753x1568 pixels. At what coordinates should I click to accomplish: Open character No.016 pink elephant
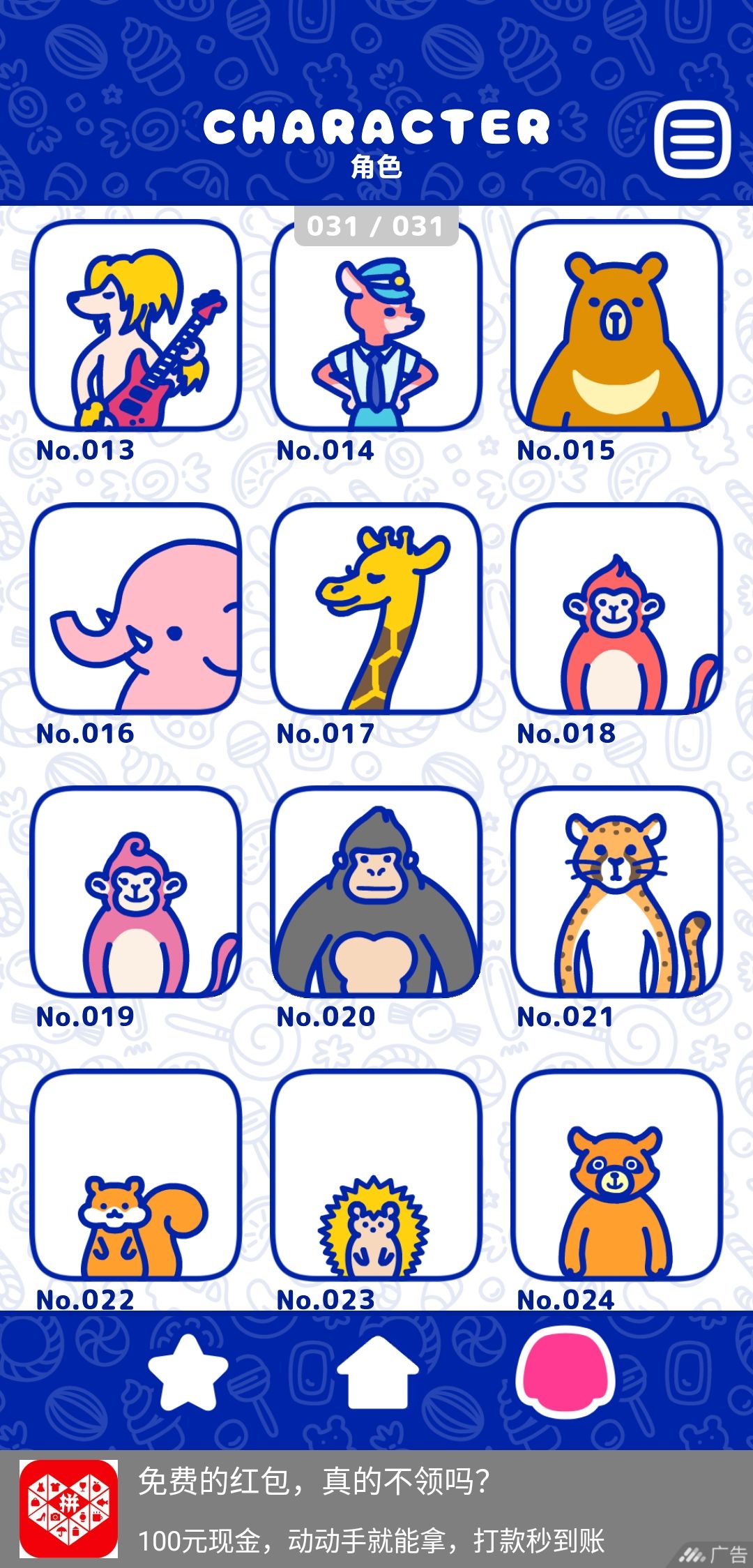(136, 609)
